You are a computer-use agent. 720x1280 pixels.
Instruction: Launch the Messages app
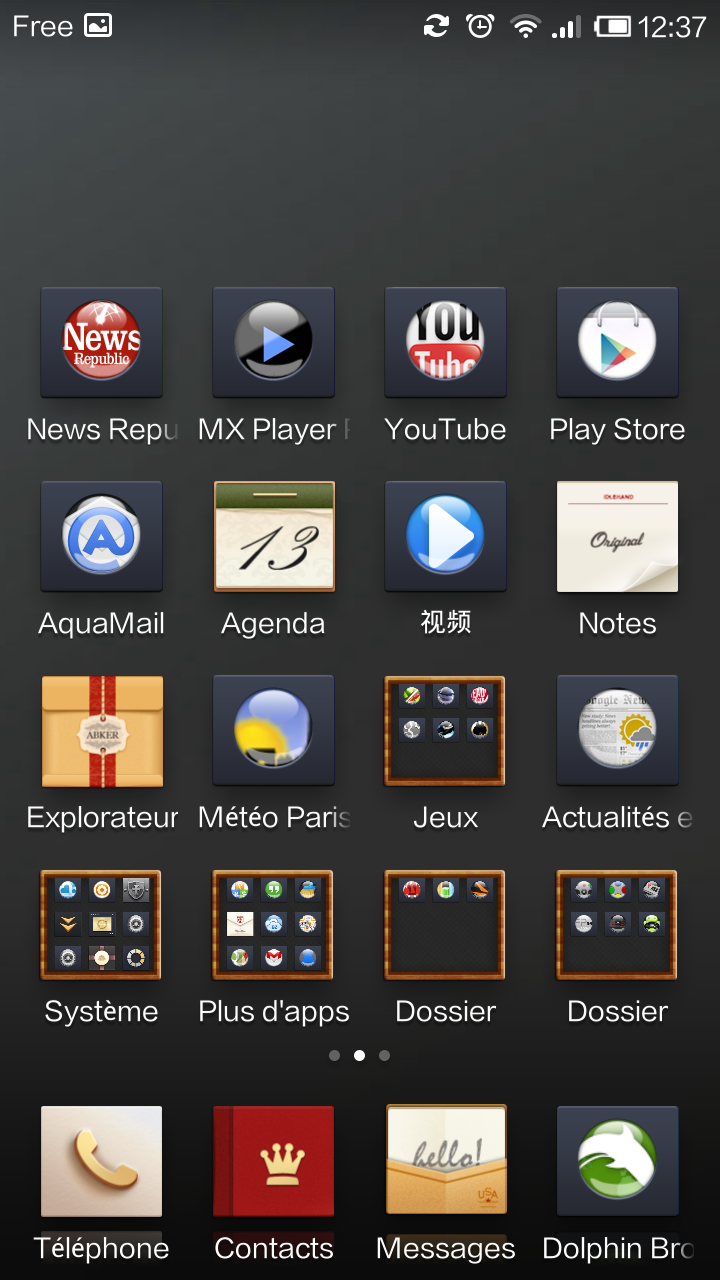point(445,1161)
